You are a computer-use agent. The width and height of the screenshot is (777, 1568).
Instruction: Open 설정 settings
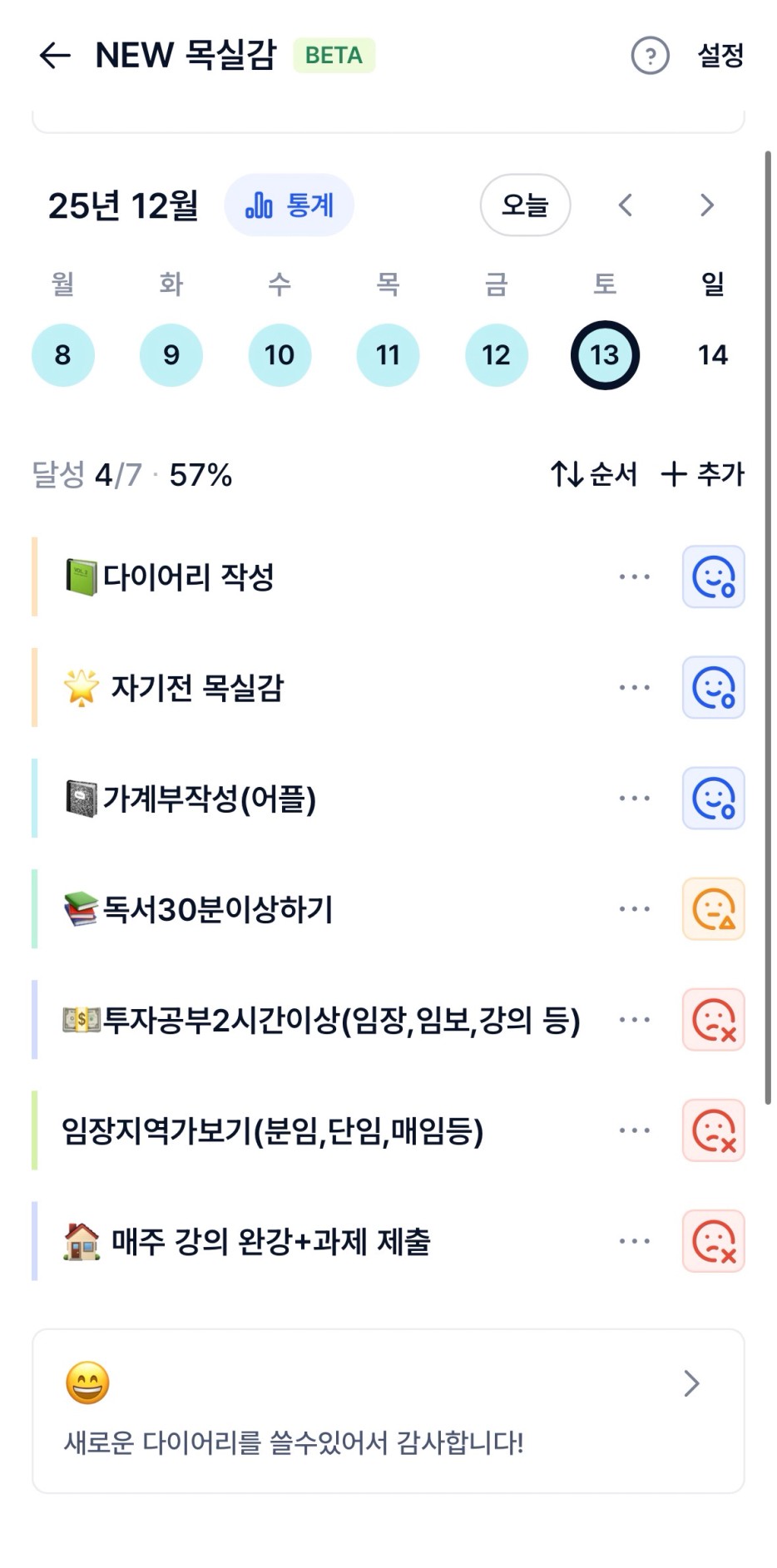point(720,56)
